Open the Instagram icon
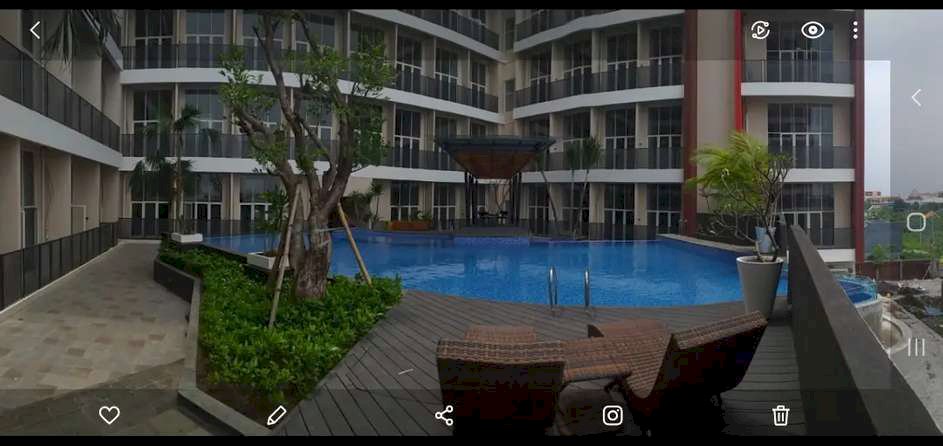This screenshot has width=943, height=446. (612, 415)
